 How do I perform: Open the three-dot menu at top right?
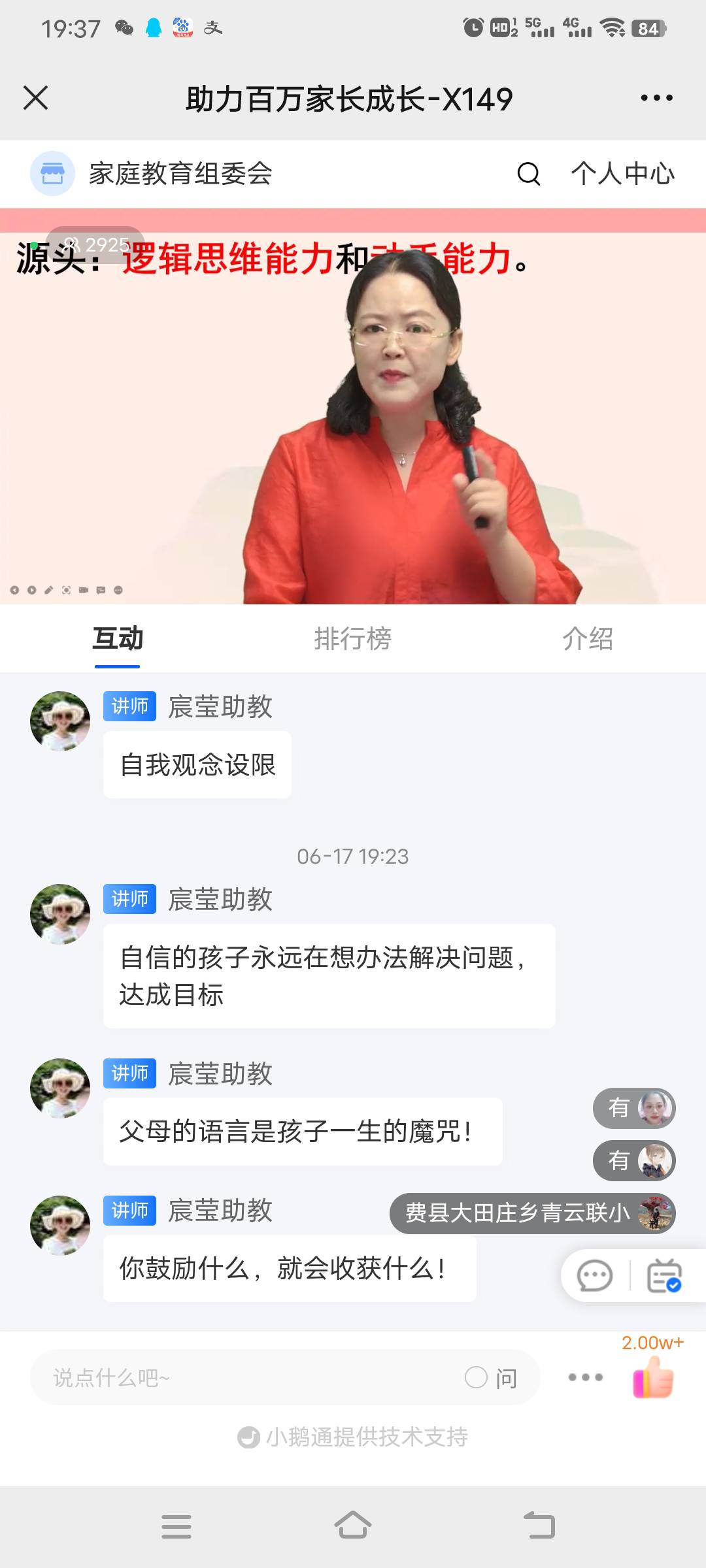tap(656, 98)
